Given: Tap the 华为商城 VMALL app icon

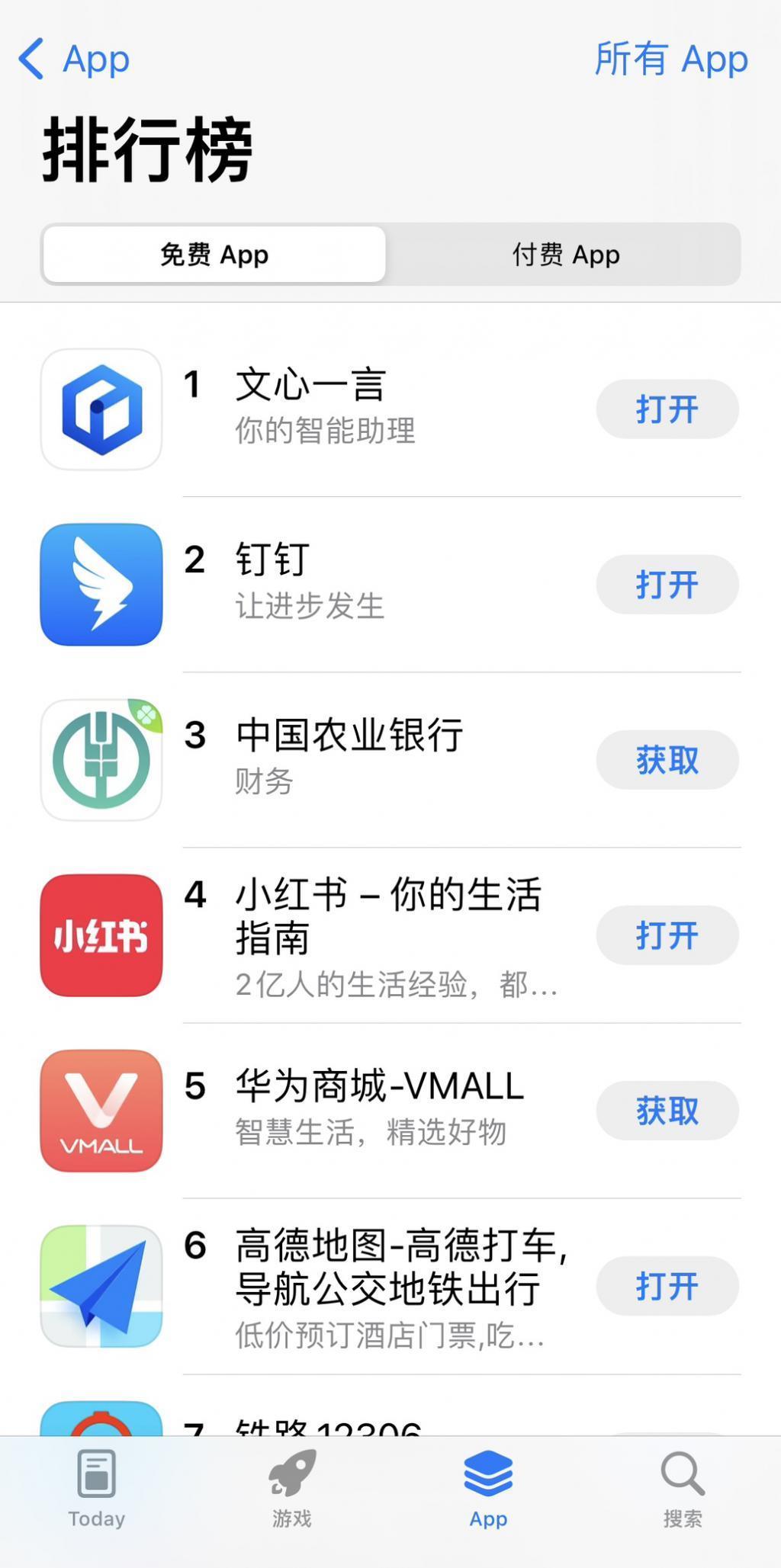Looking at the screenshot, I should click(x=101, y=1111).
